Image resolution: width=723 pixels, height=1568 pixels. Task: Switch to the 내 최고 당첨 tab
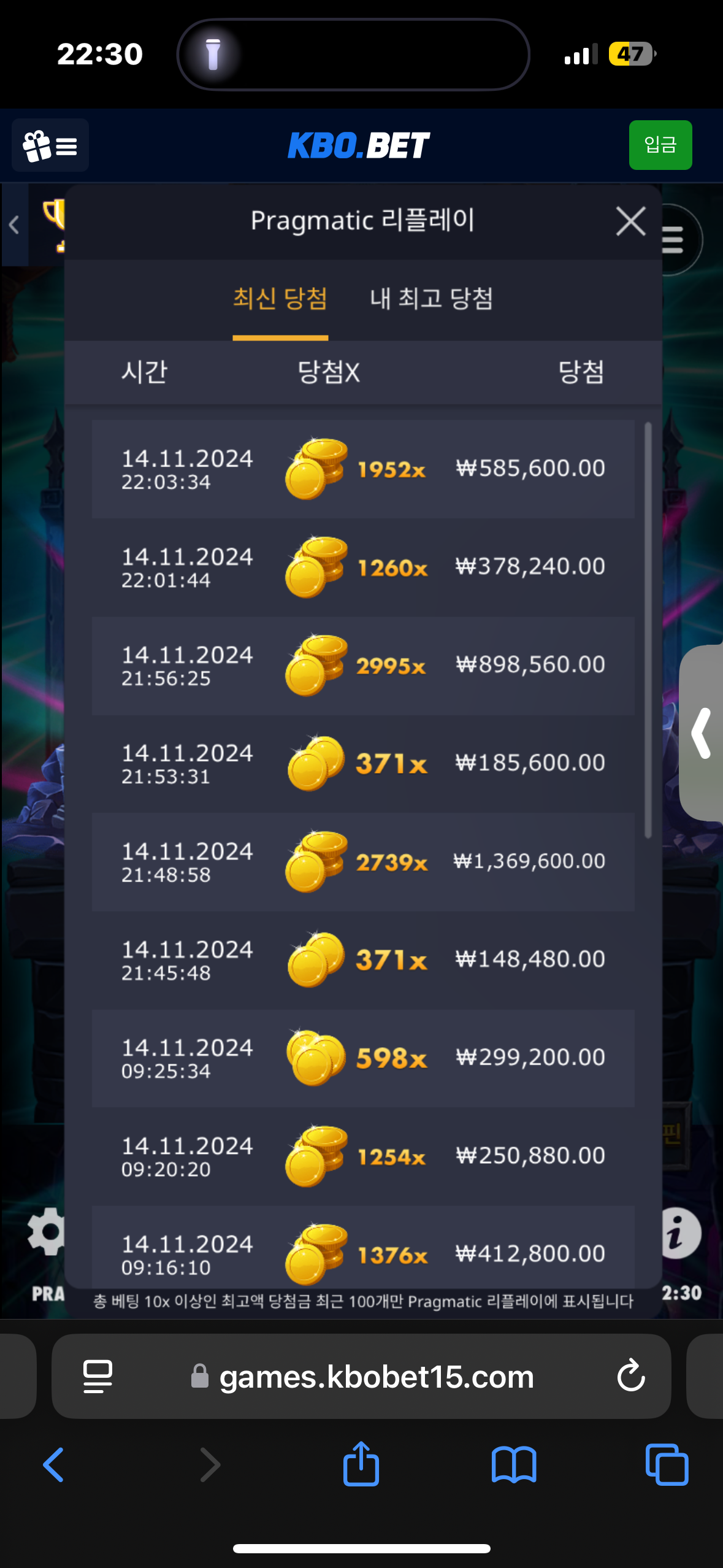click(431, 299)
